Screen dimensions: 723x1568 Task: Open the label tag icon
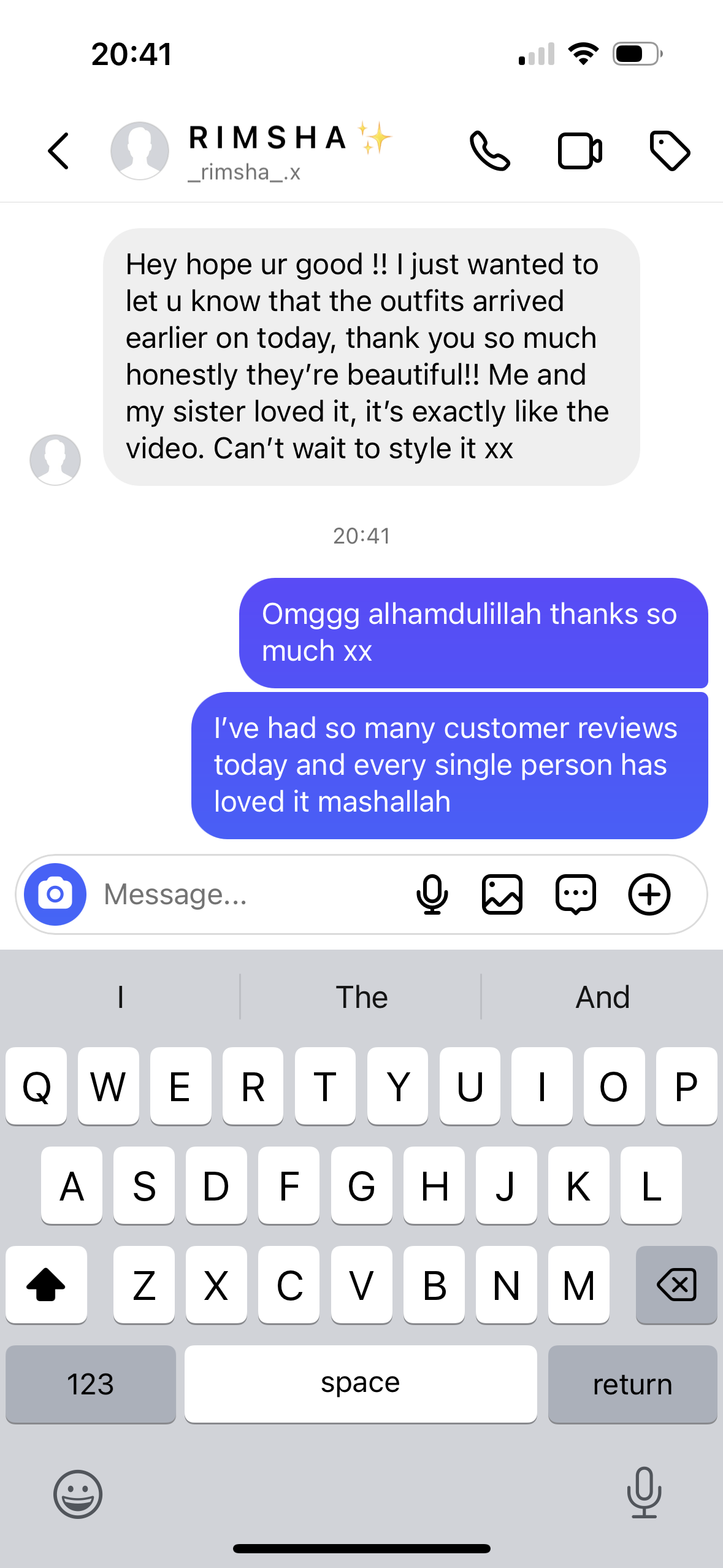(x=670, y=151)
